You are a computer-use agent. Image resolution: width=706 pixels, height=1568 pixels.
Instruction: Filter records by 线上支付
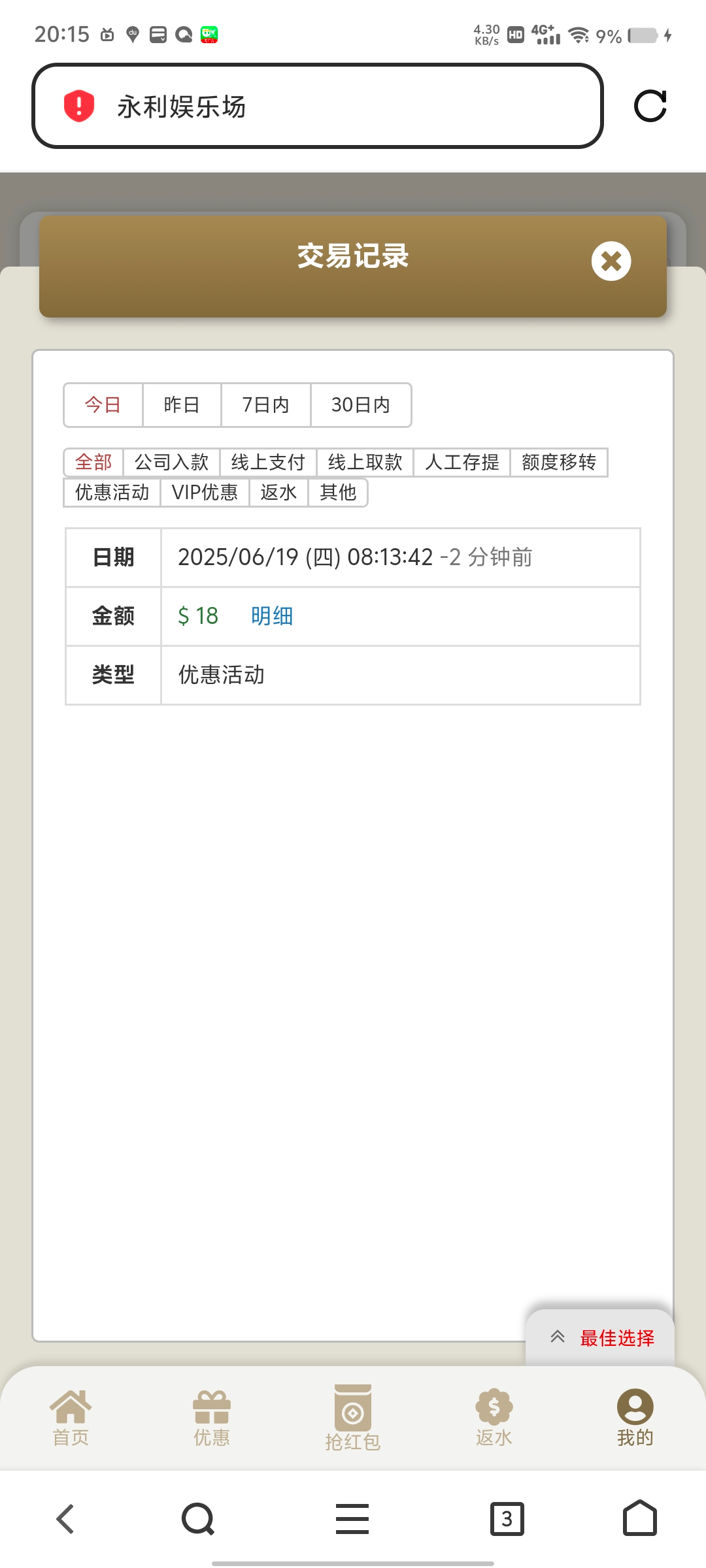click(x=268, y=463)
